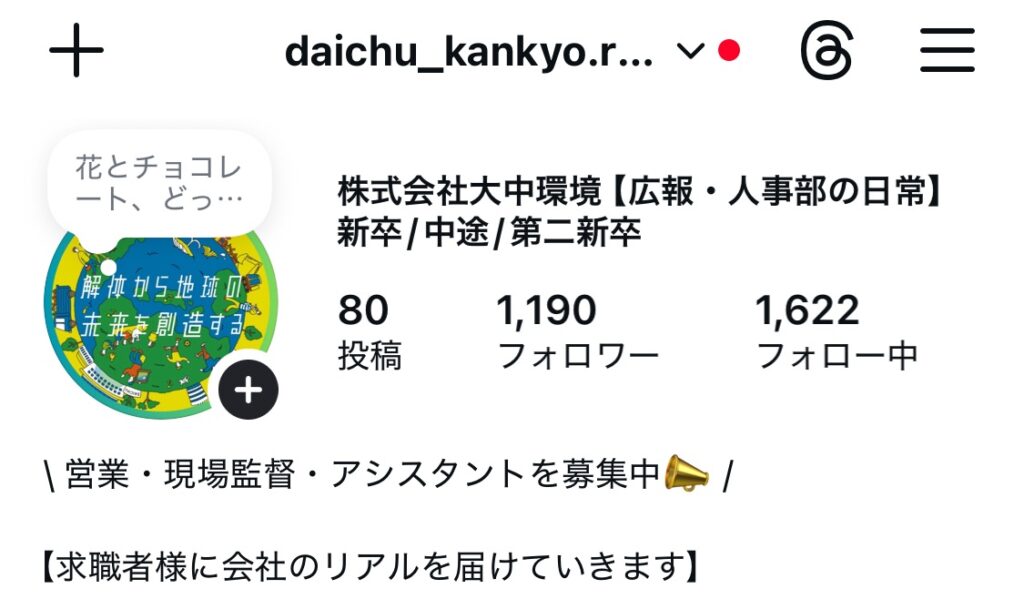The height and width of the screenshot is (599, 1024).
Task: Open the Threads icon
Action: coord(827,51)
